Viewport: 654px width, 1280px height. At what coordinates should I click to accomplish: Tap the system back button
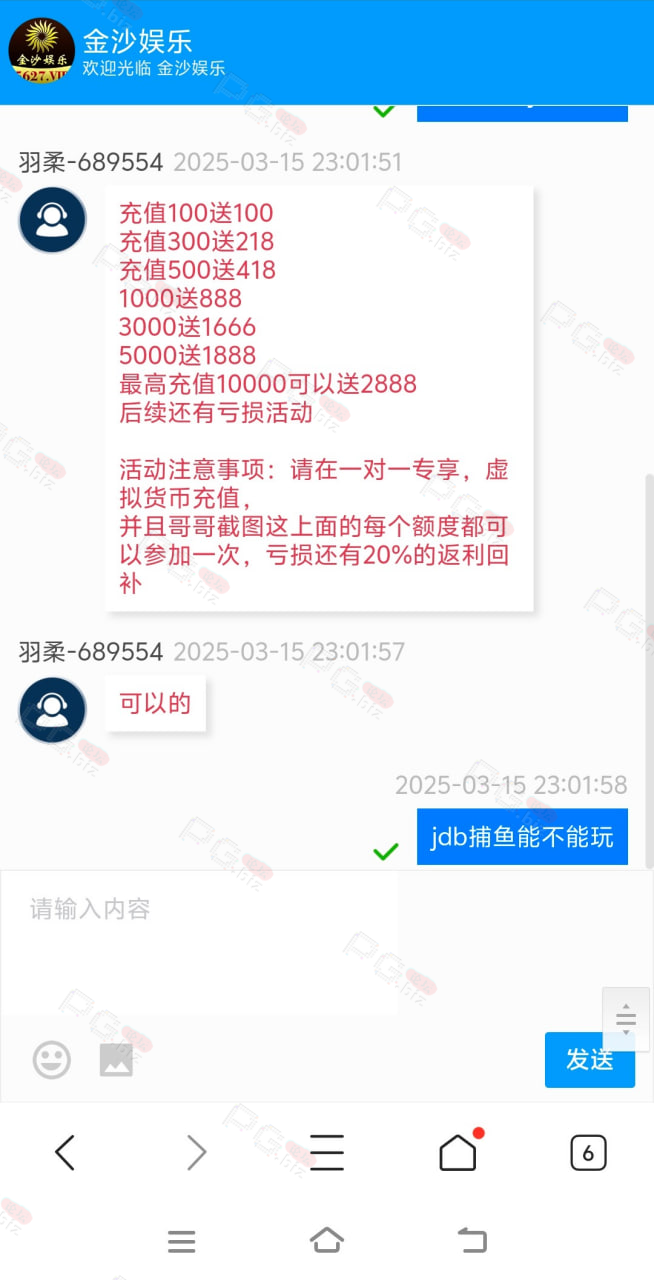tap(472, 1241)
